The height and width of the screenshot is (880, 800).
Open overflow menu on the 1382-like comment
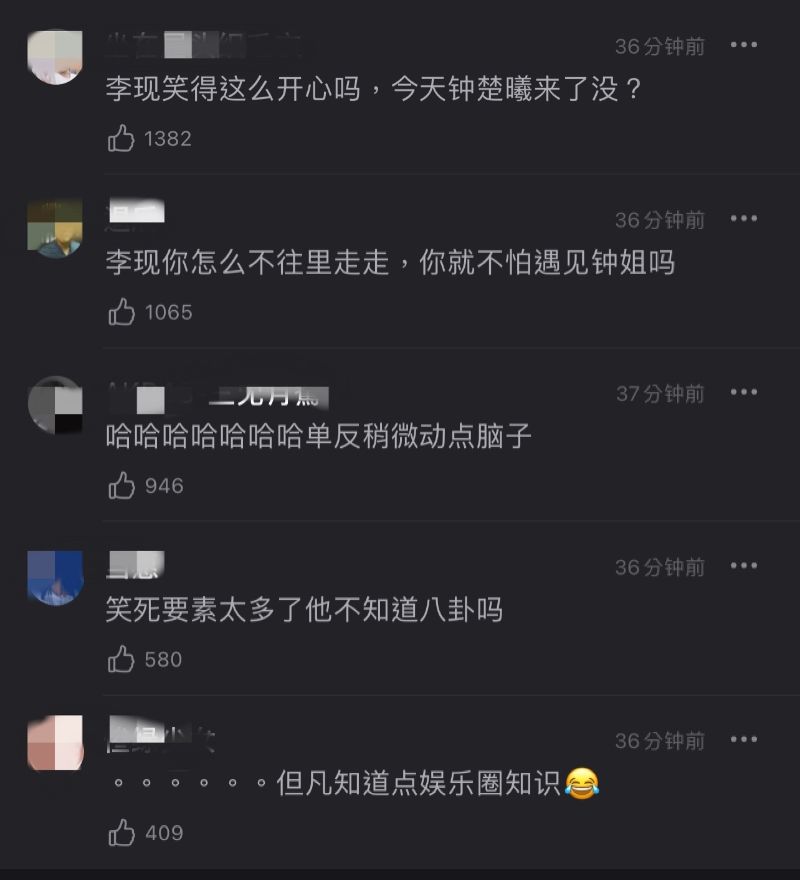(x=744, y=45)
